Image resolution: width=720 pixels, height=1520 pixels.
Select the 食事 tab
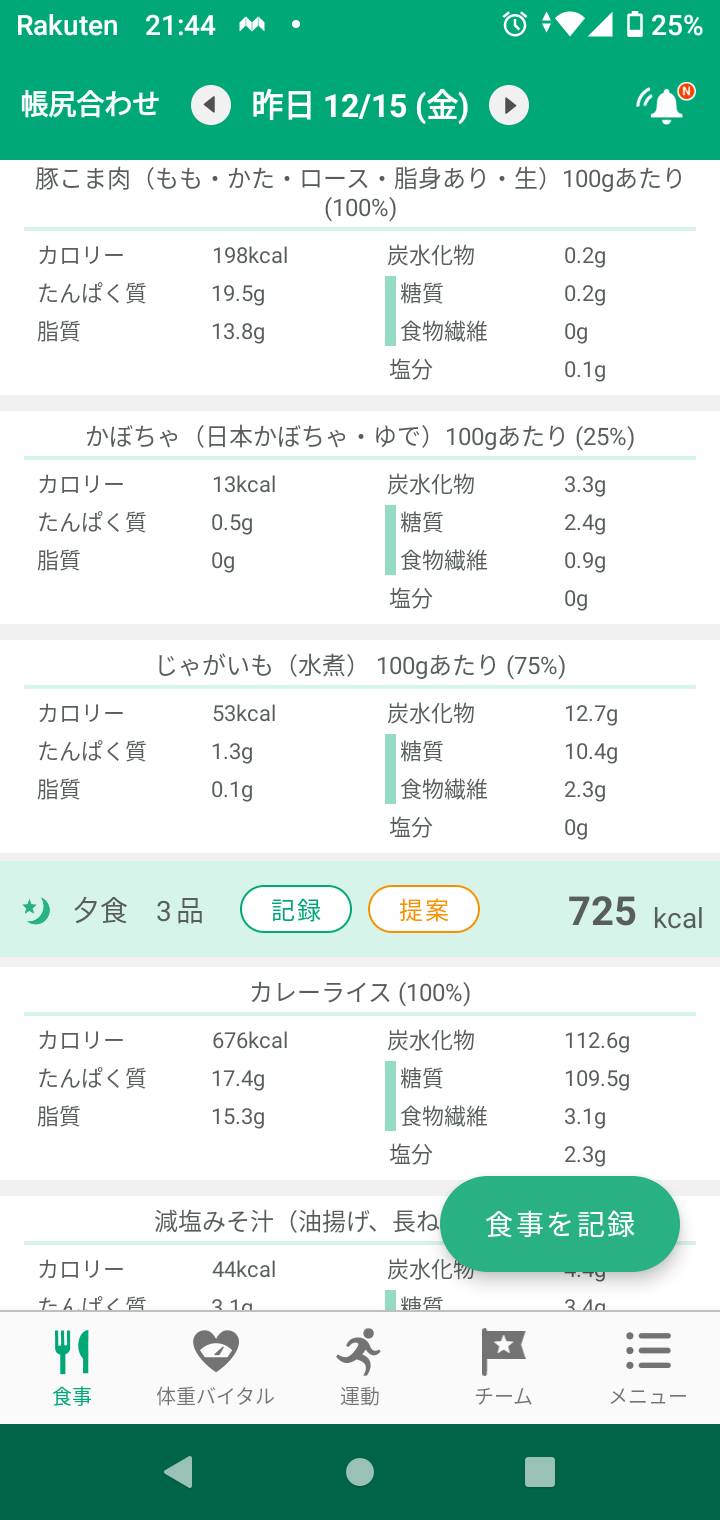[x=72, y=1367]
